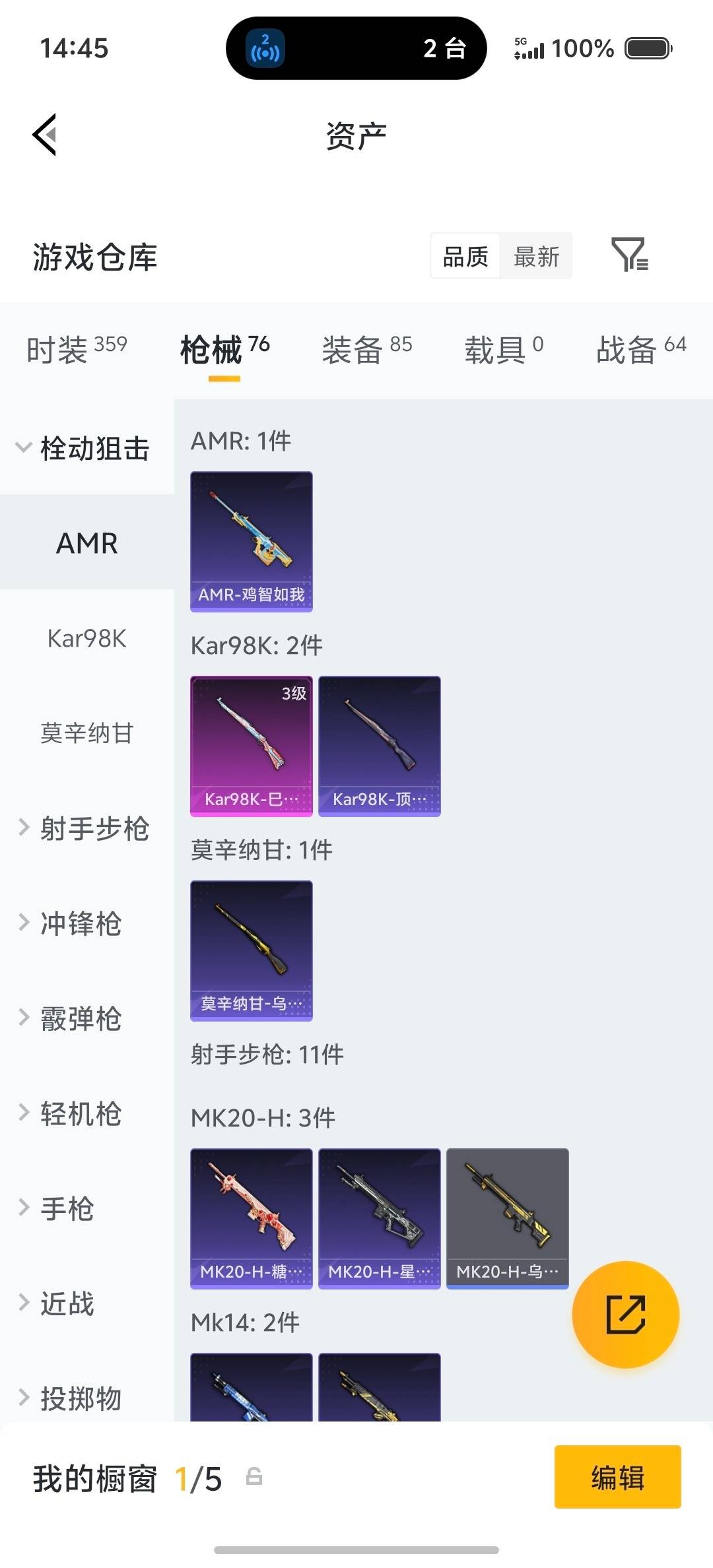Collapse the 栓动狙击 category
The width and height of the screenshot is (713, 1568).
pos(86,447)
